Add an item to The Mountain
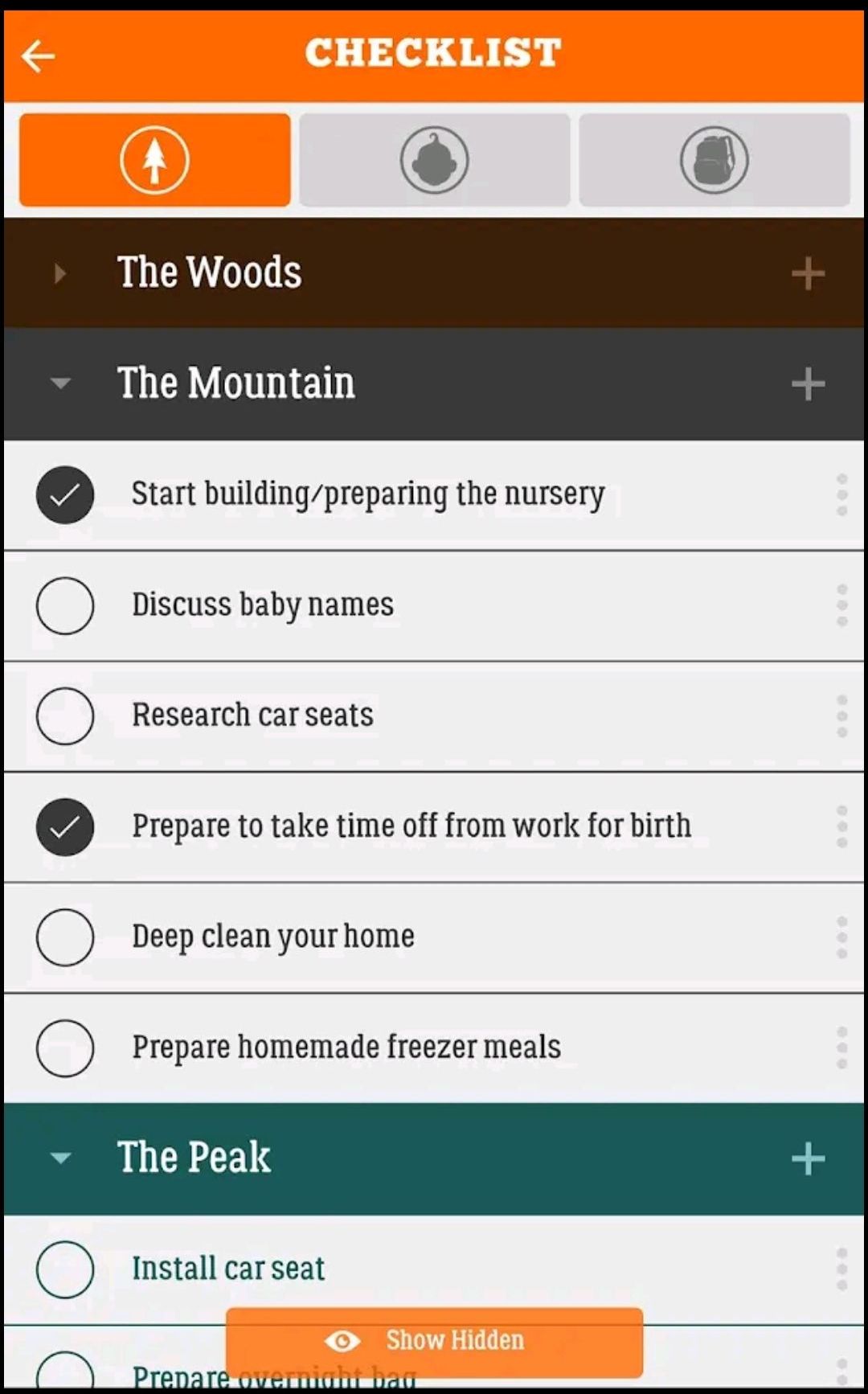This screenshot has width=868, height=1394. point(808,383)
